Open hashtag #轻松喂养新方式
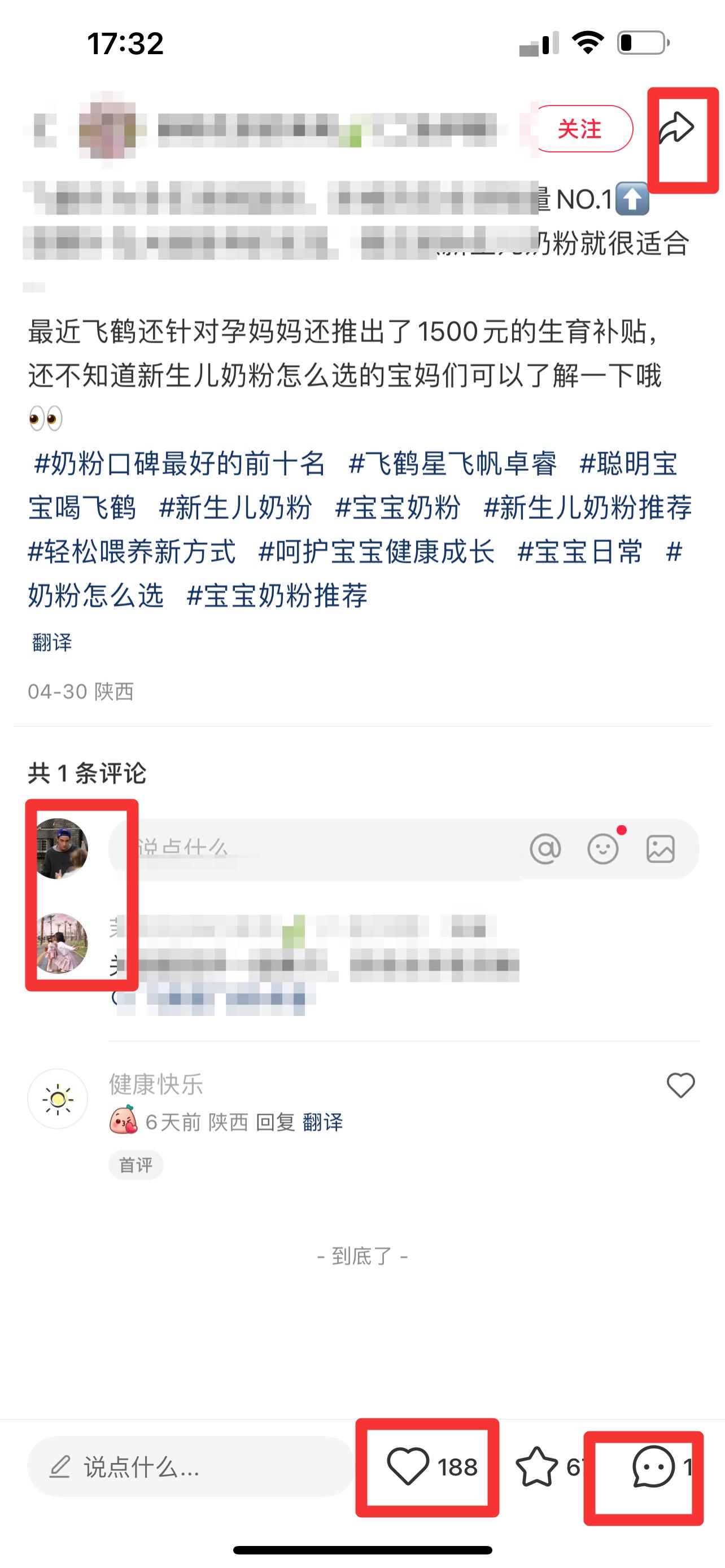 tap(132, 551)
